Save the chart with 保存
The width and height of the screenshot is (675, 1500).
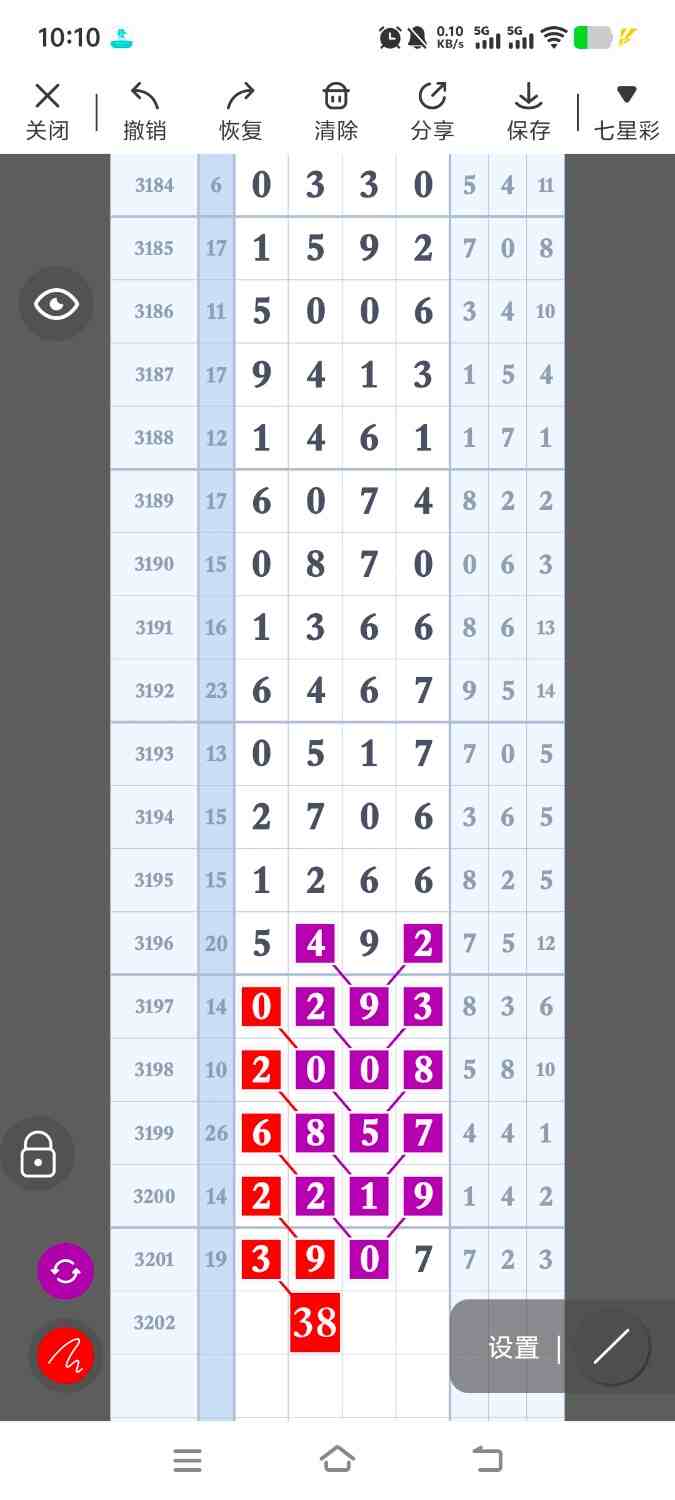pyautogui.click(x=528, y=112)
